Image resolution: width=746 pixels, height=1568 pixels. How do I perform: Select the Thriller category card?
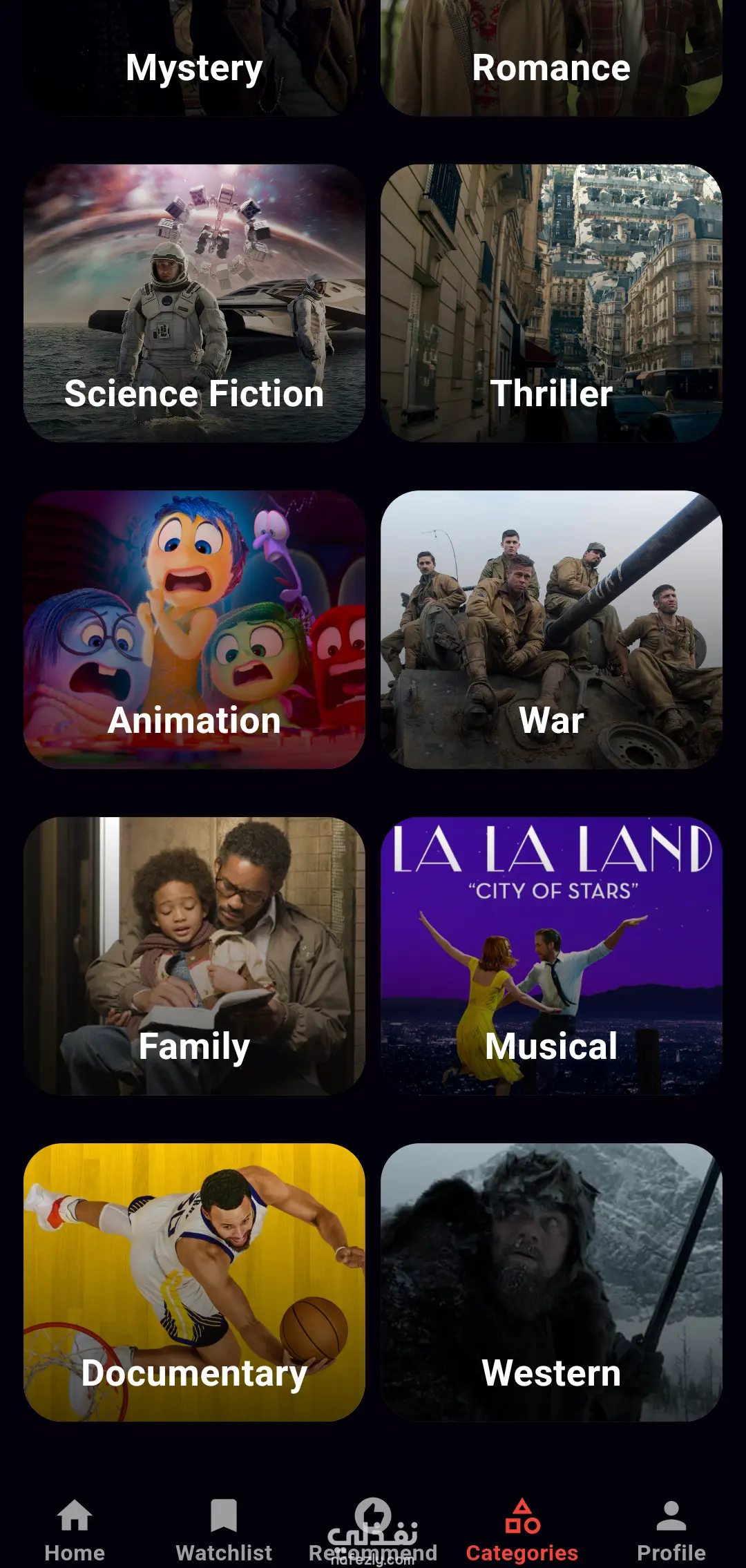point(551,303)
